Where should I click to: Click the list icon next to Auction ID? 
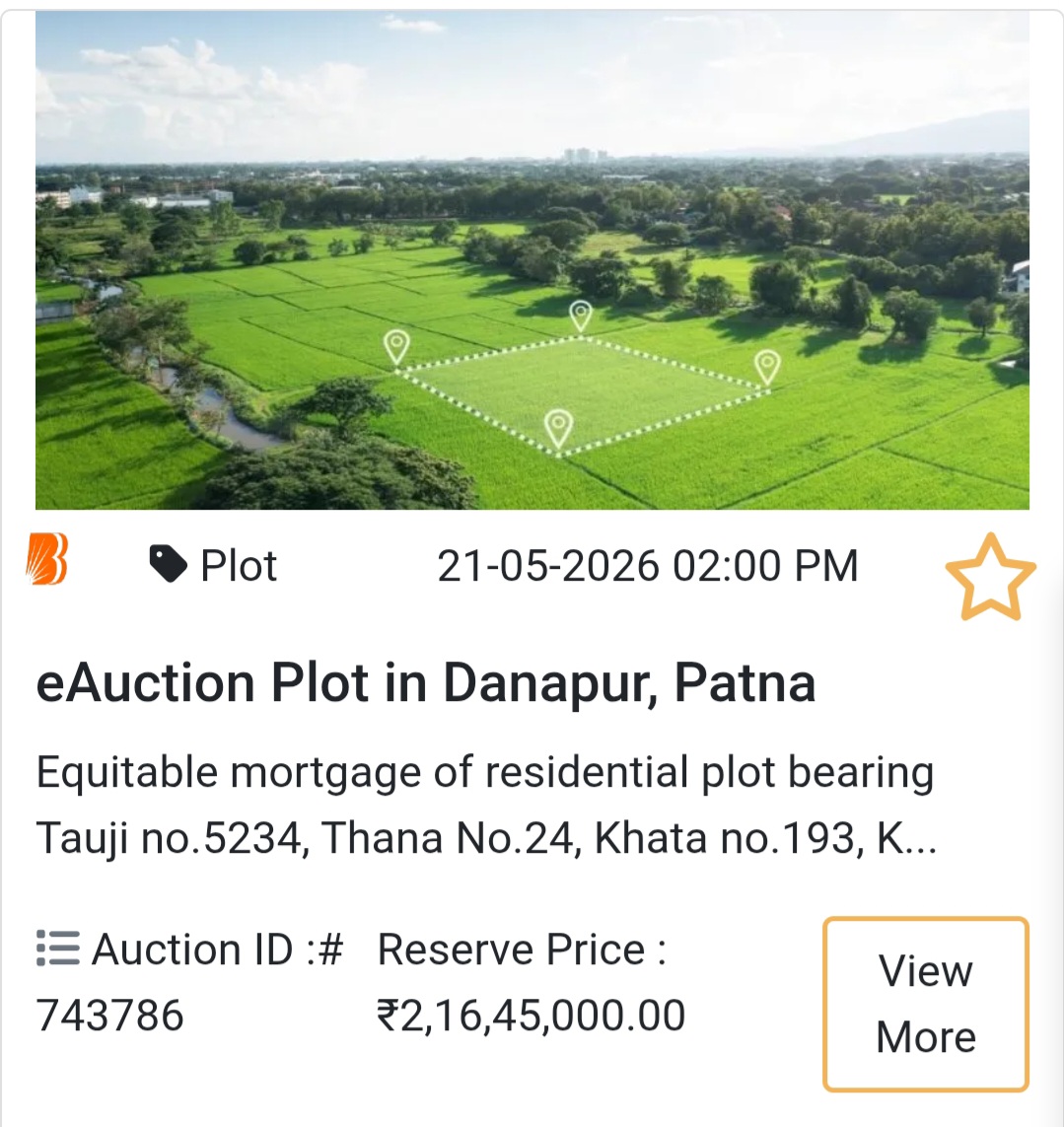pyautogui.click(x=56, y=947)
